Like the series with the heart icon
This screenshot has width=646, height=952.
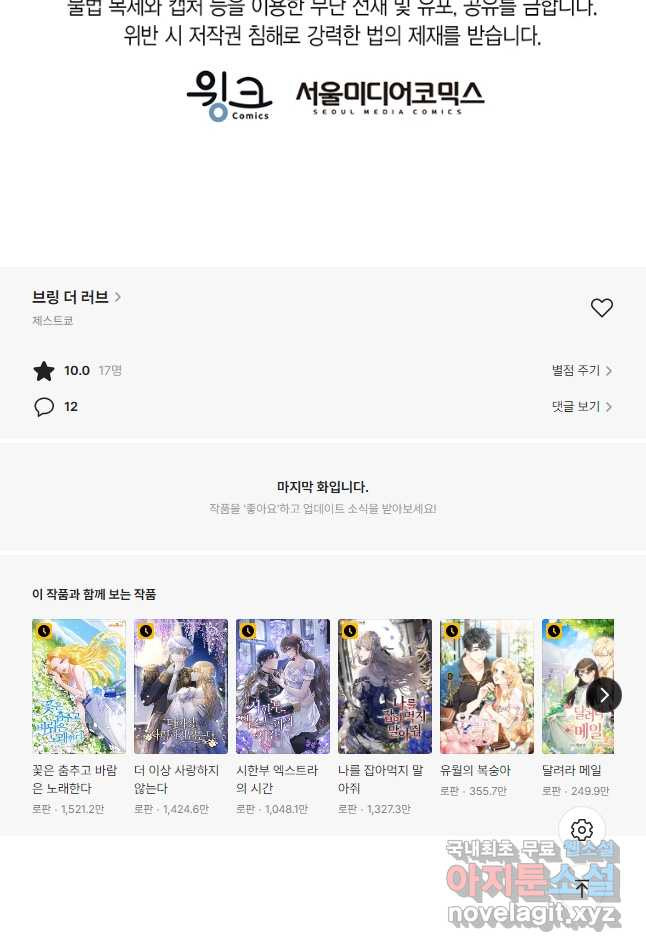[x=601, y=308]
